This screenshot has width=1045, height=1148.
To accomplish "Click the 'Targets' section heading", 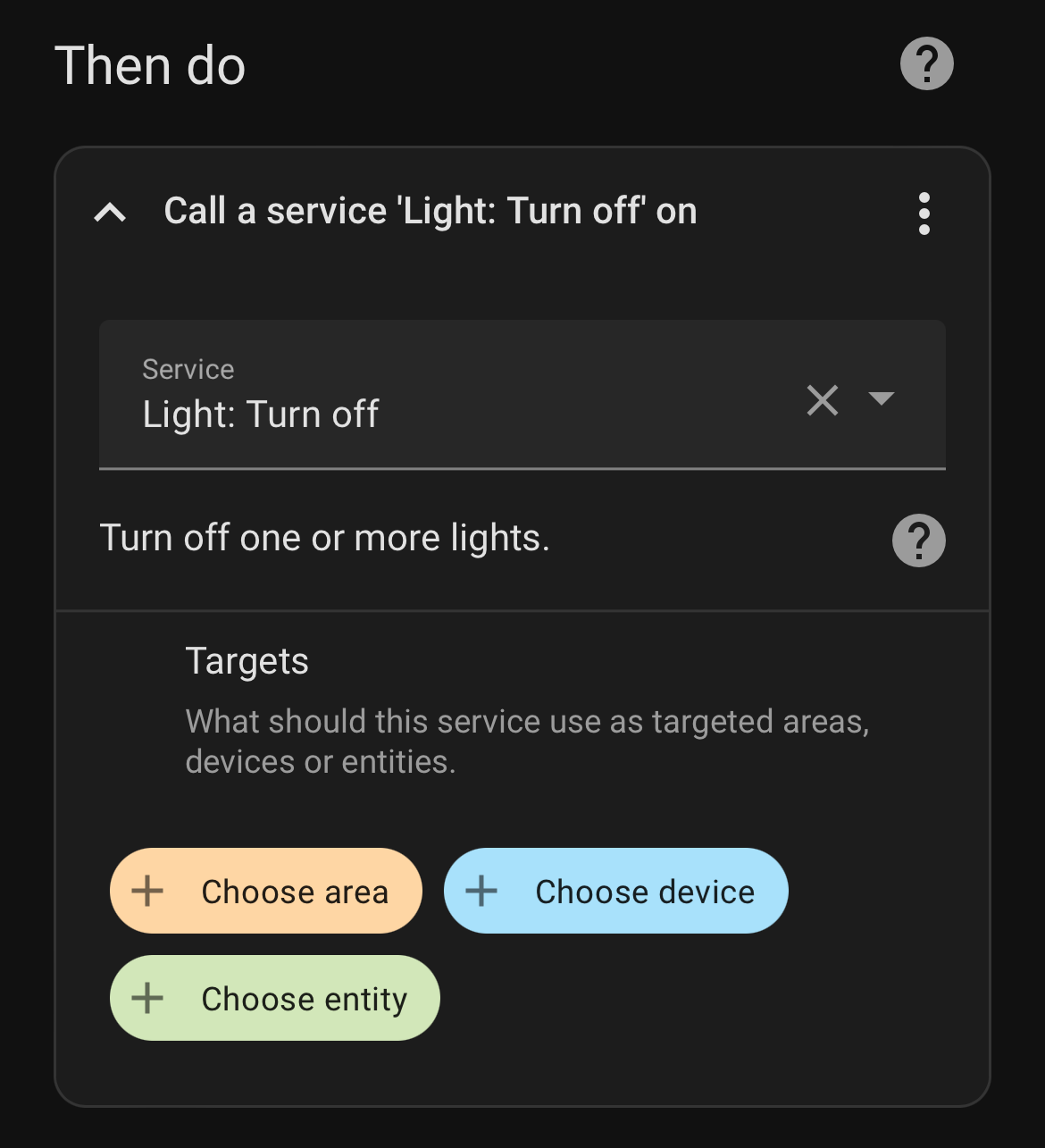I will (247, 660).
